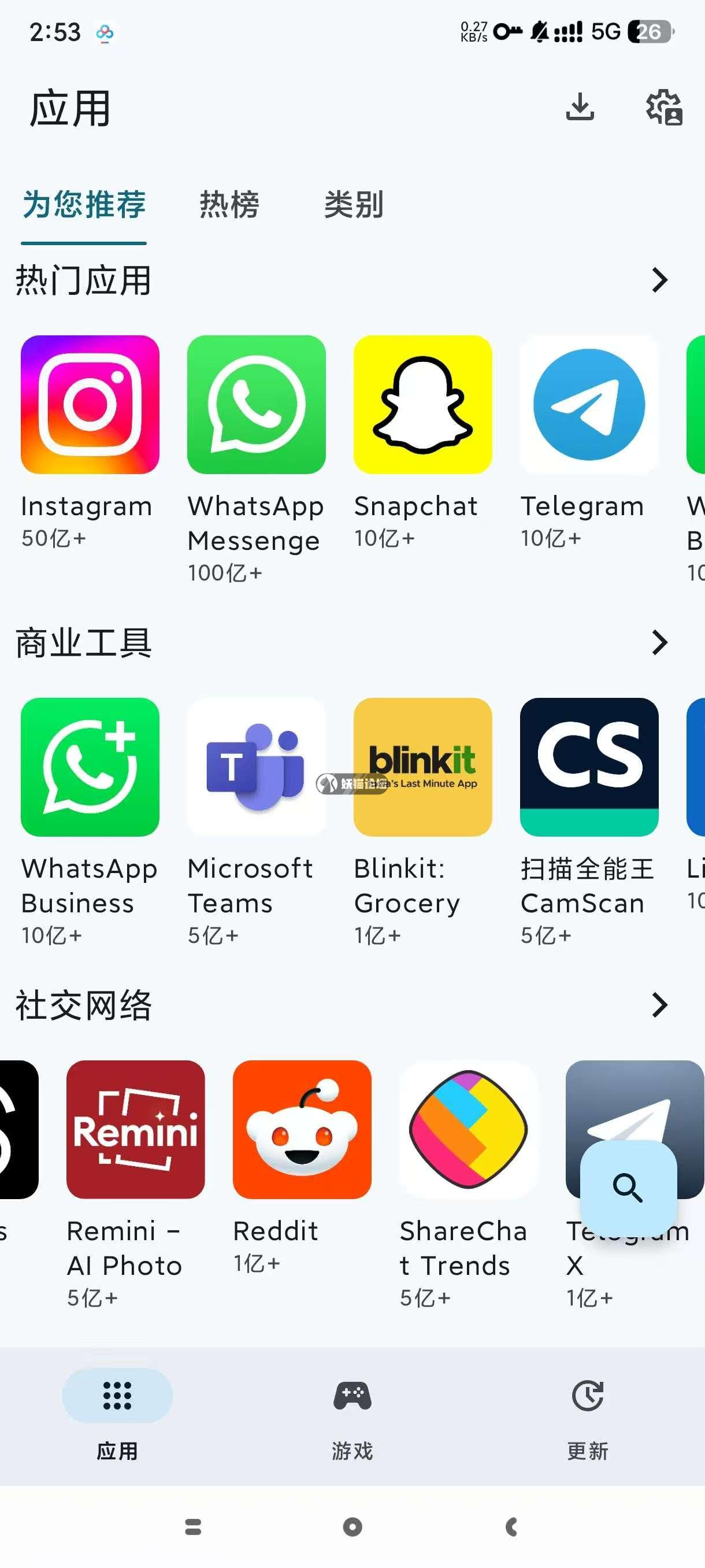Viewport: 705px width, 1568px height.
Task: Switch to the 类别 tab
Action: [x=354, y=205]
